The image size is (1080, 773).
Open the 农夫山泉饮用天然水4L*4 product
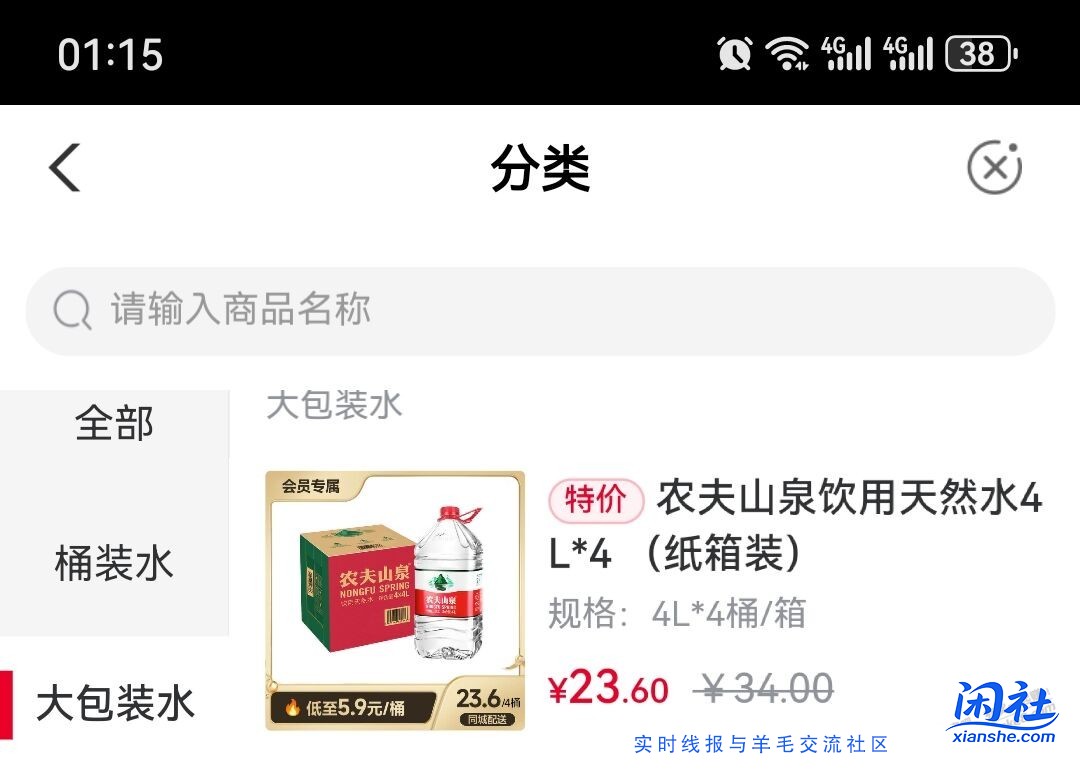coord(795,525)
